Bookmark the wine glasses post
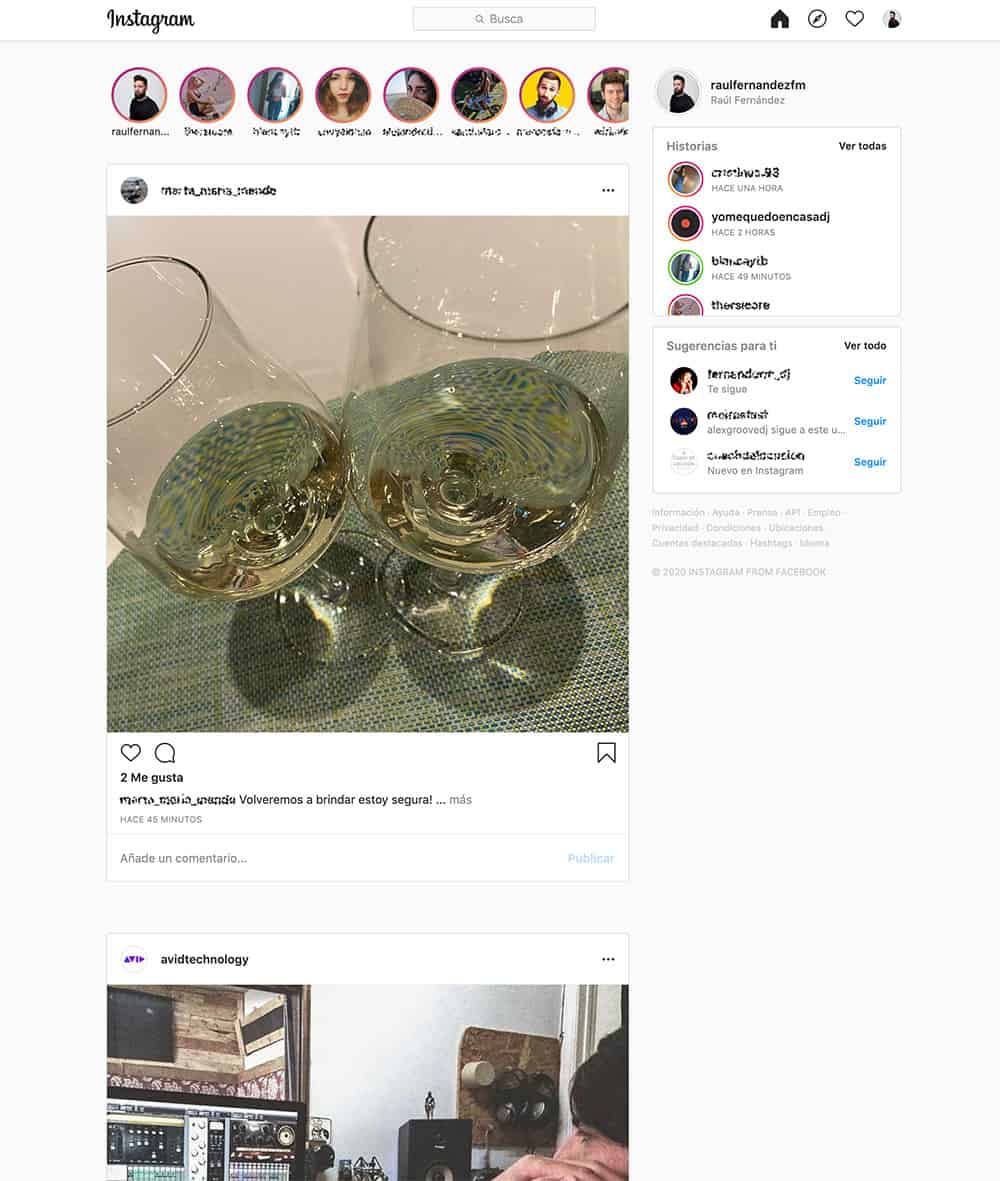Screen dimensions: 1000x1181 [x=606, y=753]
